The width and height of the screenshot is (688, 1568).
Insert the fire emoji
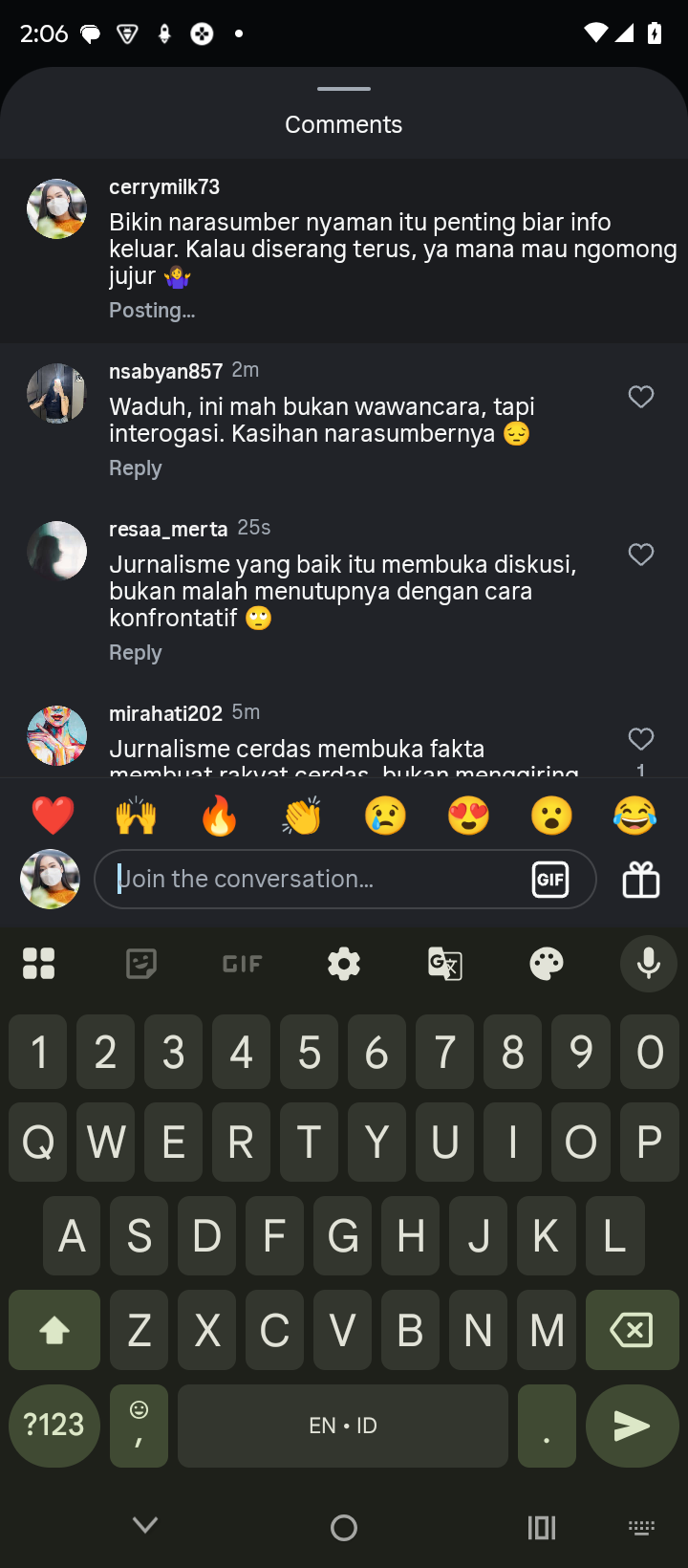219,817
